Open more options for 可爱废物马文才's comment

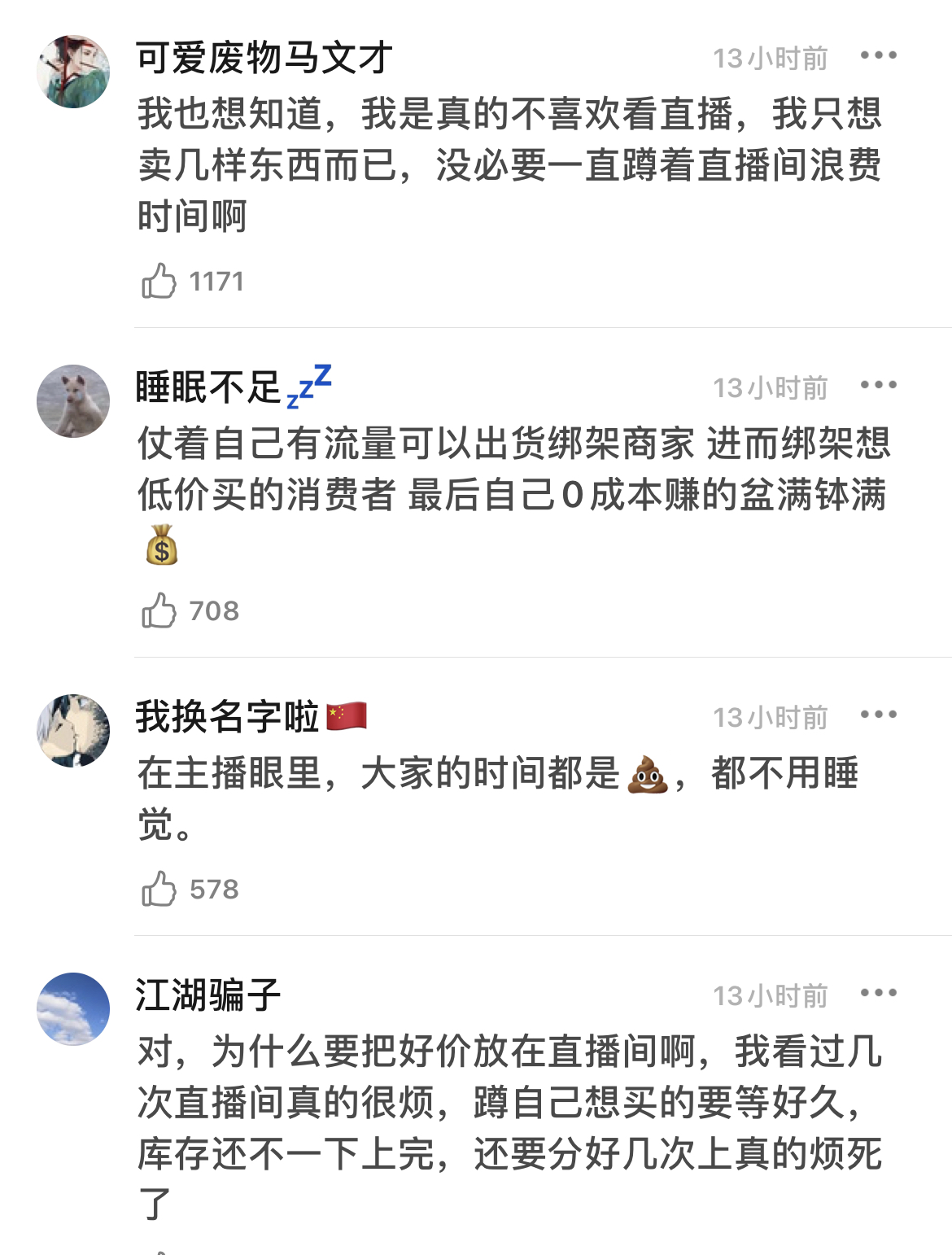point(880,57)
